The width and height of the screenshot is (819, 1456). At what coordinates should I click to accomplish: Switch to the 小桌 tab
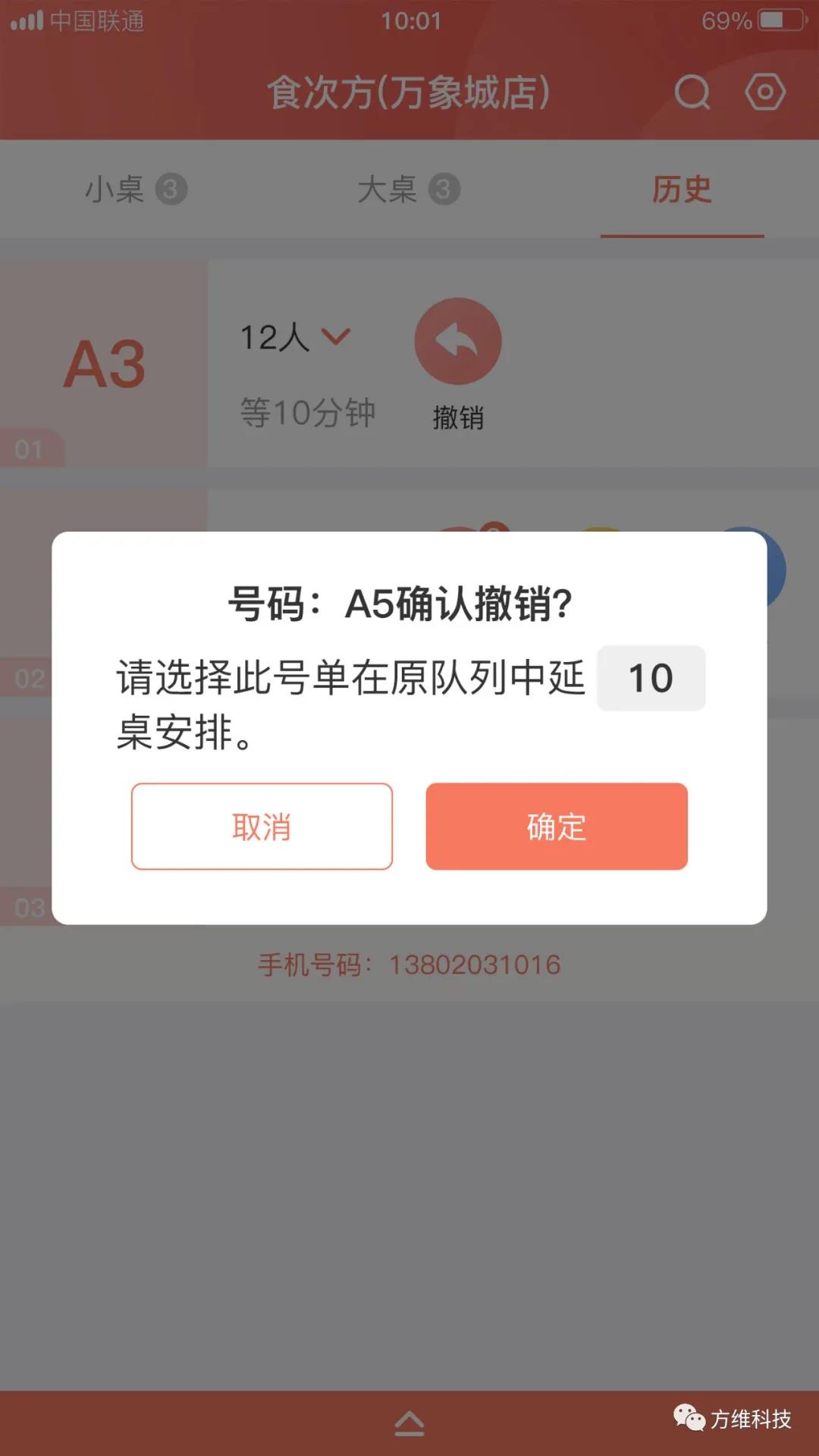135,189
